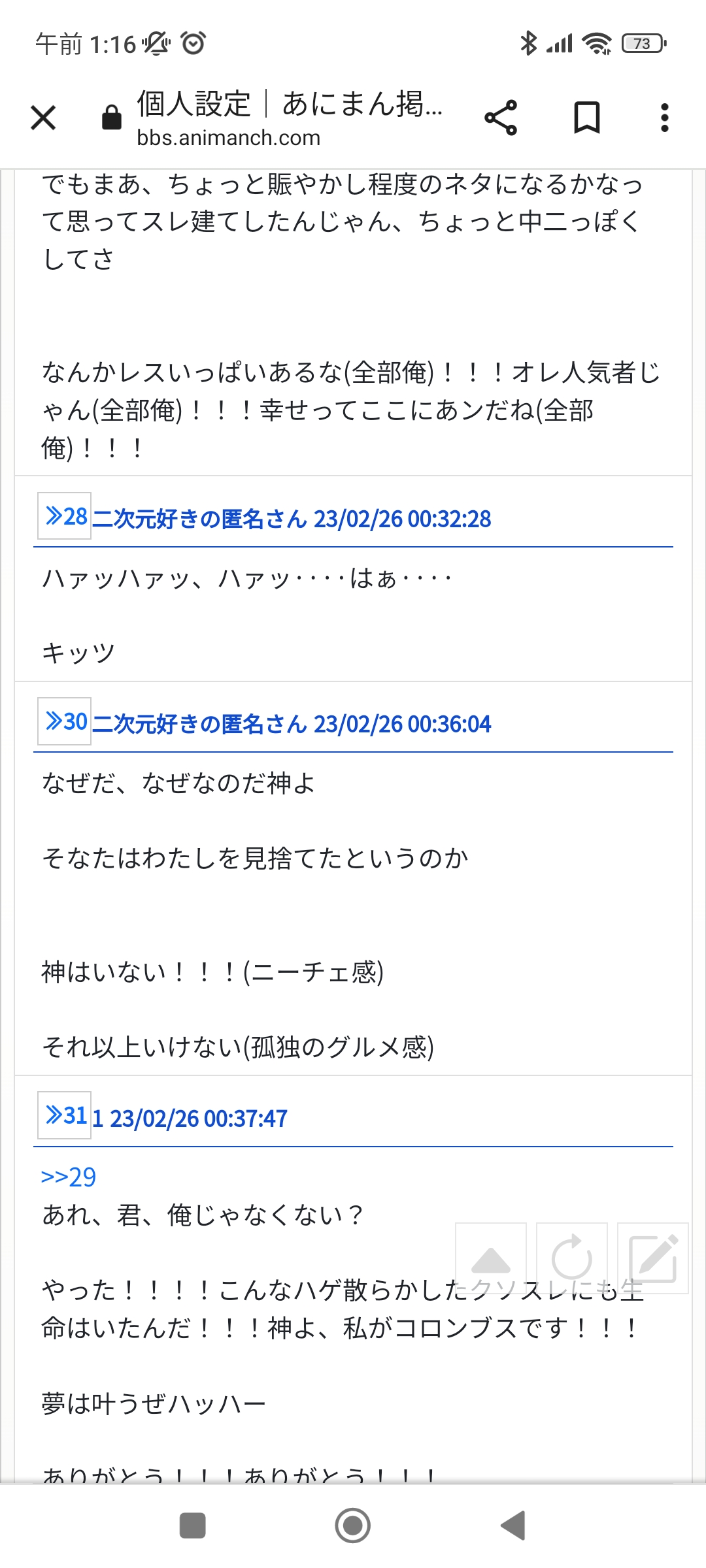Tap reply number >>30
The width and height of the screenshot is (706, 1568).
(65, 721)
